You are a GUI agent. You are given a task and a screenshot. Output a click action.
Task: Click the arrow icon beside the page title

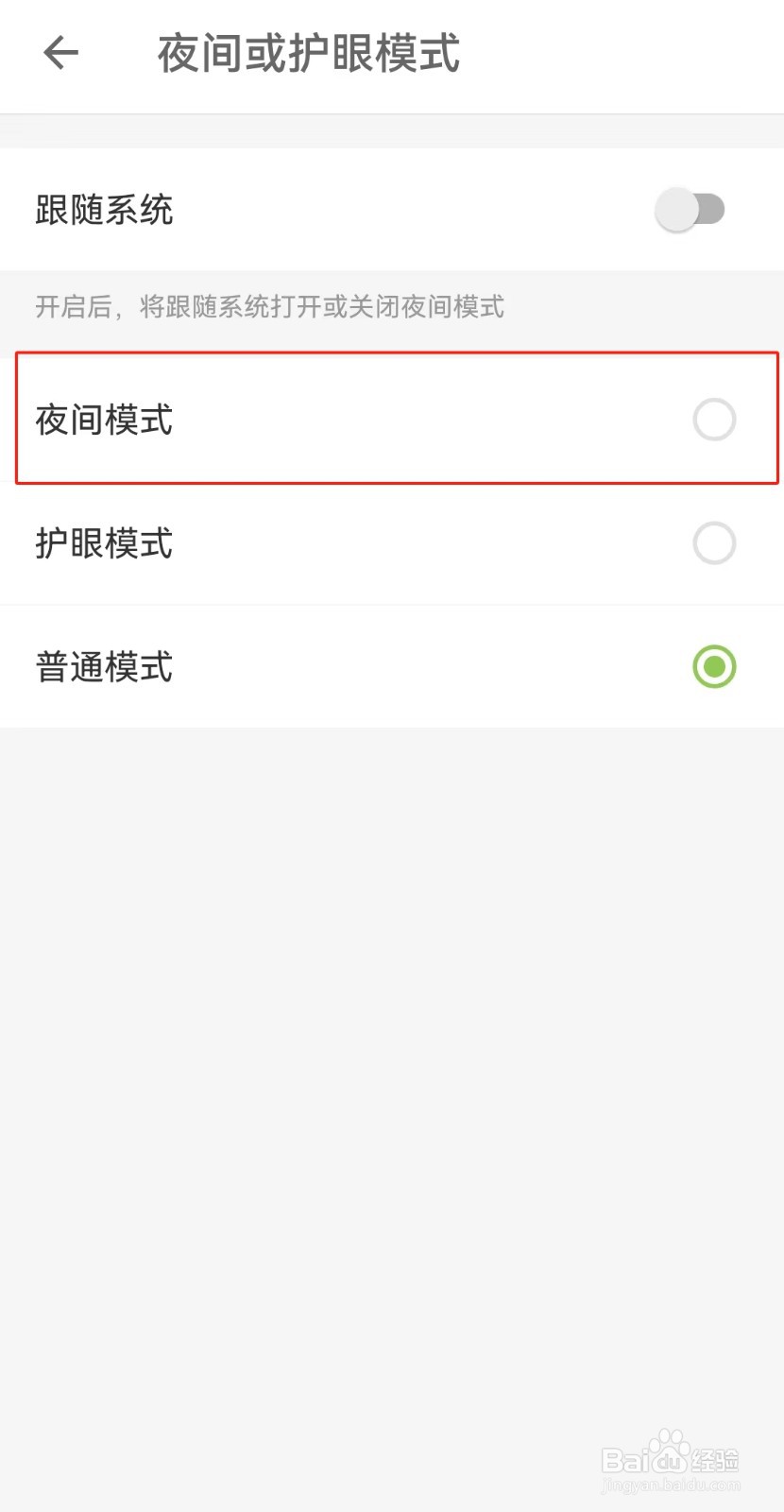[60, 54]
